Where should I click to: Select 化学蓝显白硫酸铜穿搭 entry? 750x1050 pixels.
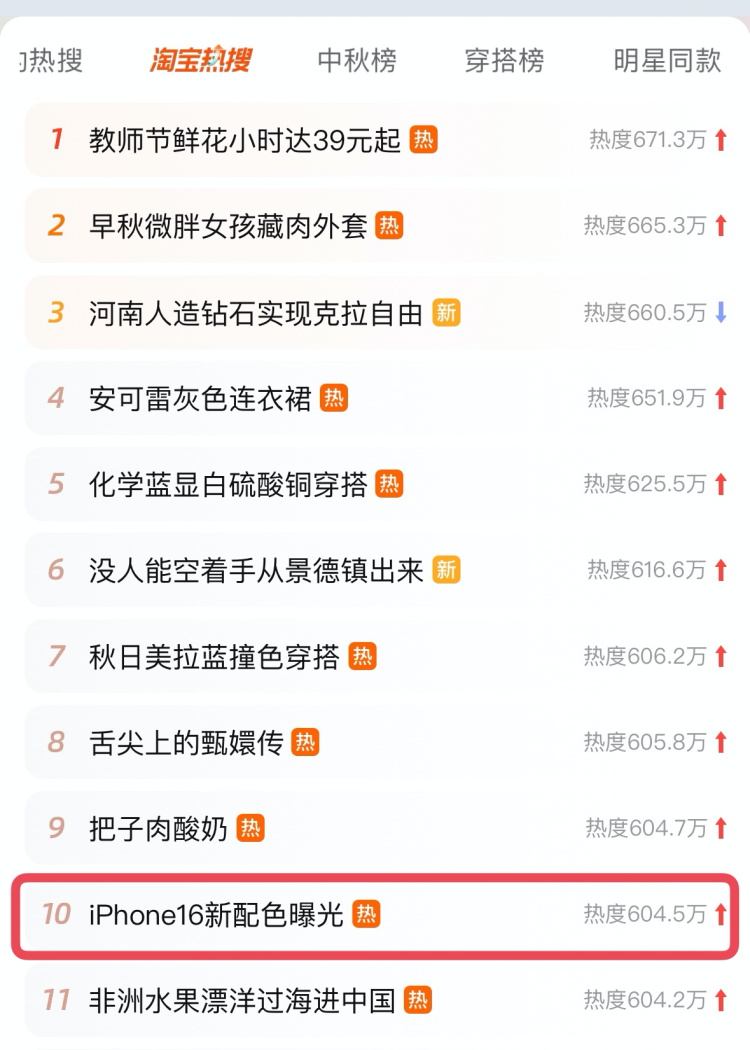coord(229,485)
